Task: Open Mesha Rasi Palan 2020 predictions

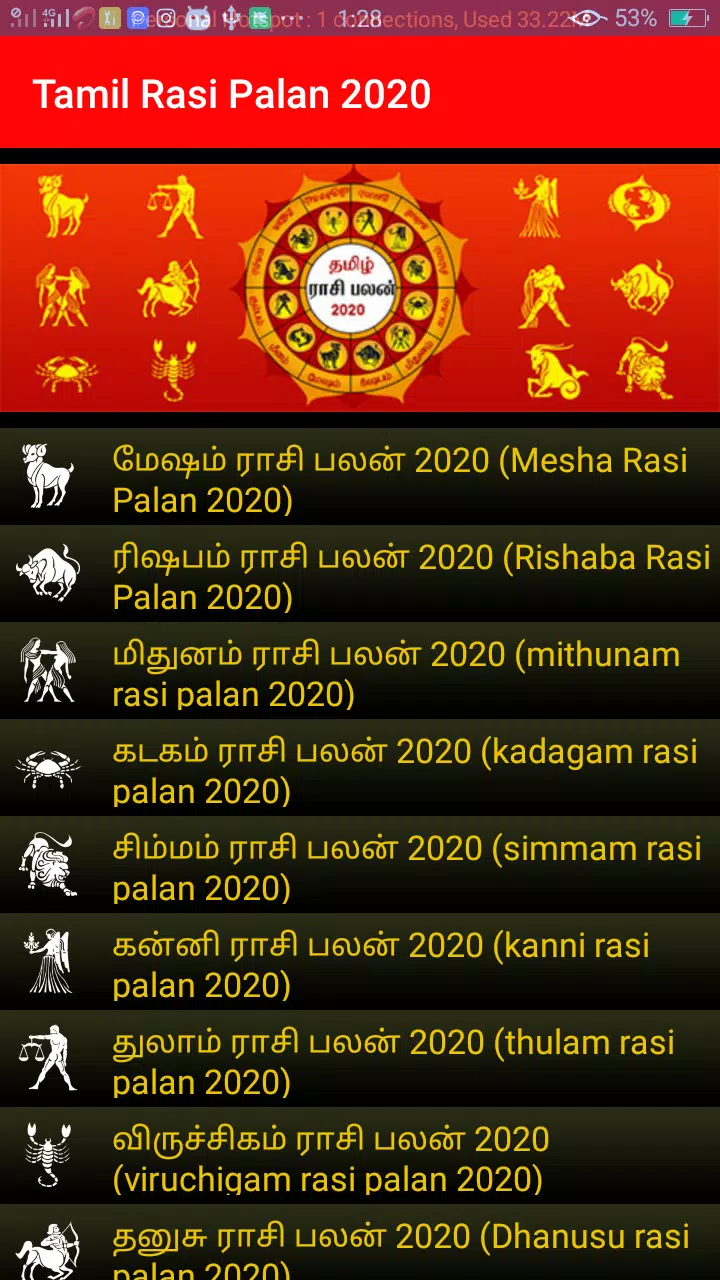Action: pyautogui.click(x=400, y=478)
